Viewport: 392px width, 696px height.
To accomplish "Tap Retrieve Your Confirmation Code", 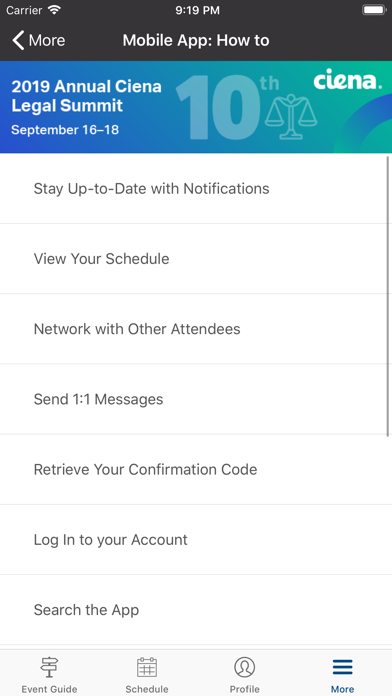I will (196, 470).
